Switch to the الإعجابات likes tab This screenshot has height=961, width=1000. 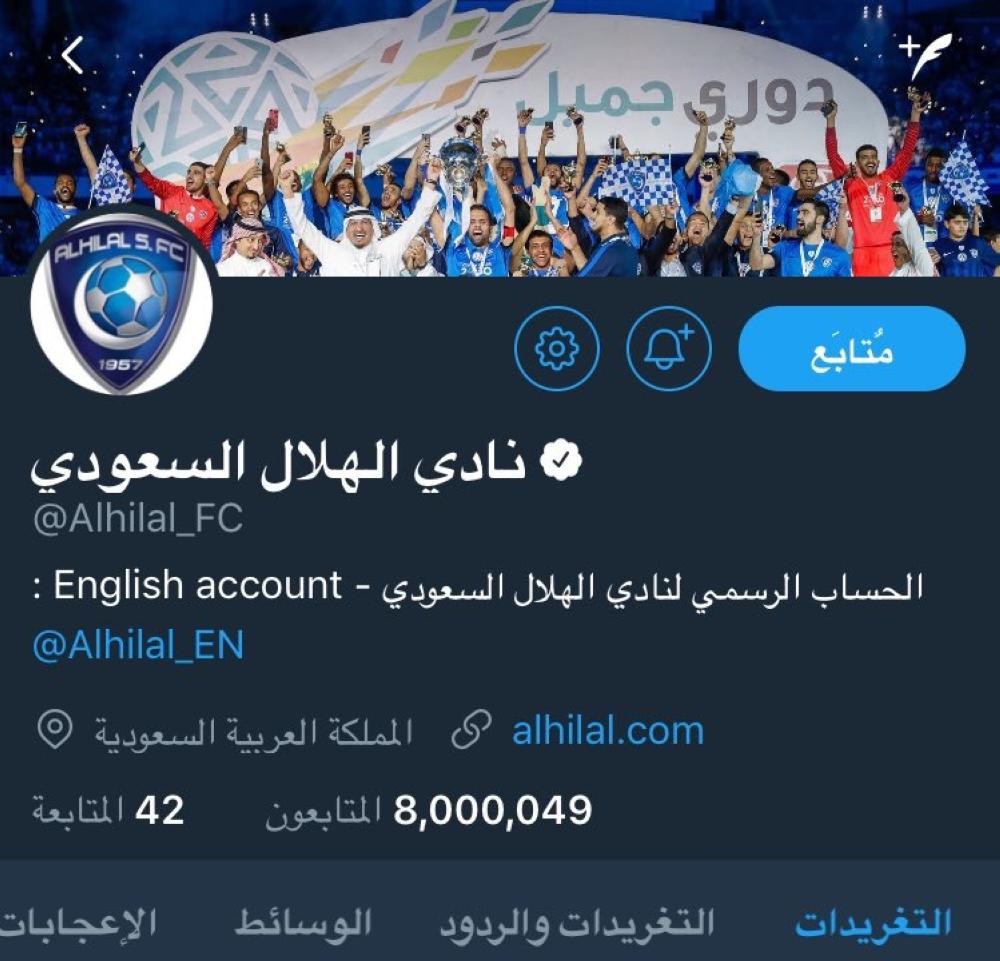click(x=78, y=923)
